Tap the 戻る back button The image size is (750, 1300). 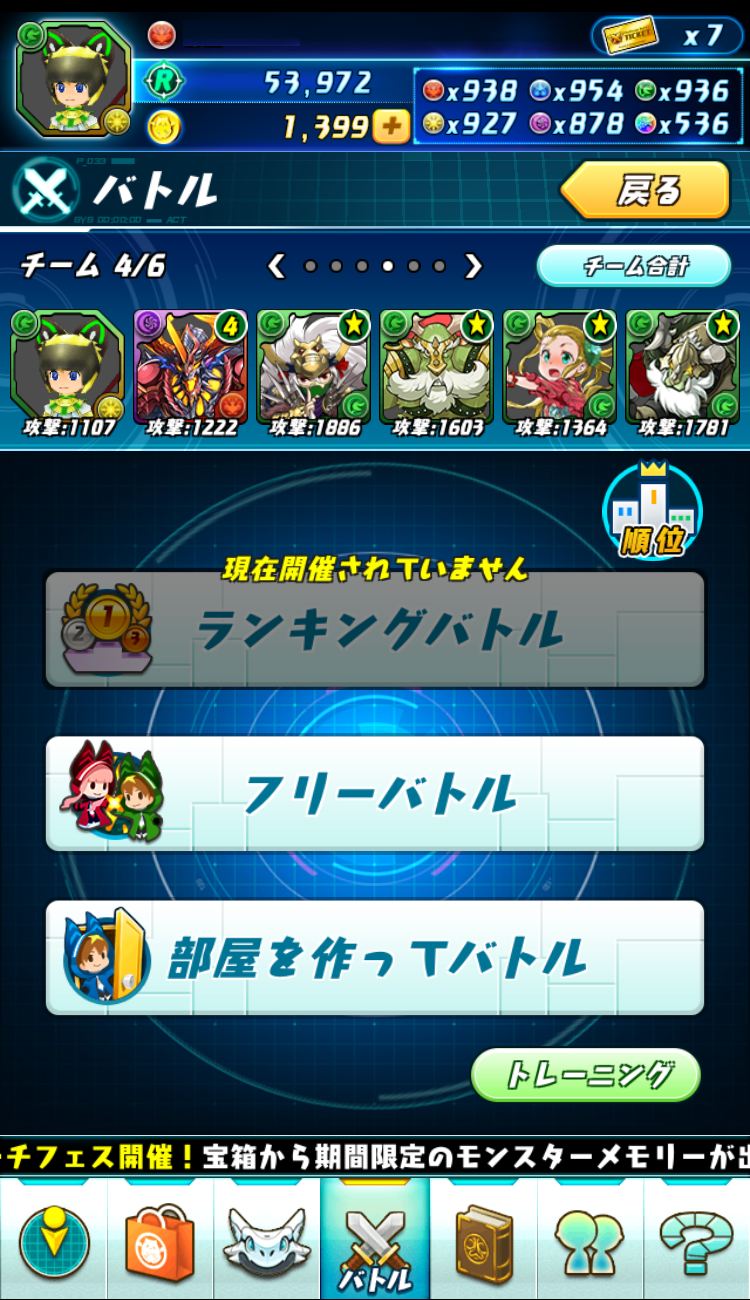647,190
